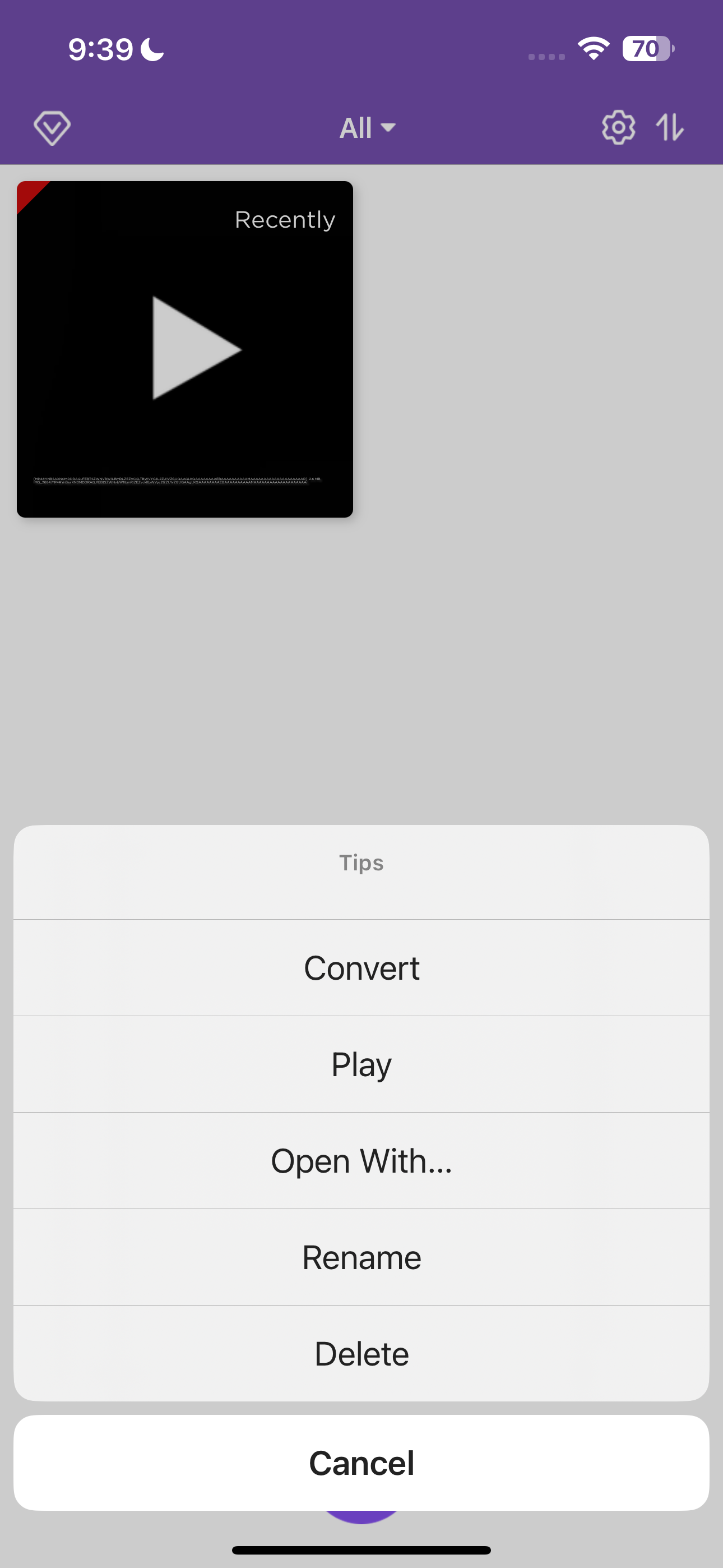Choose Convert from the action sheet

[361, 968]
